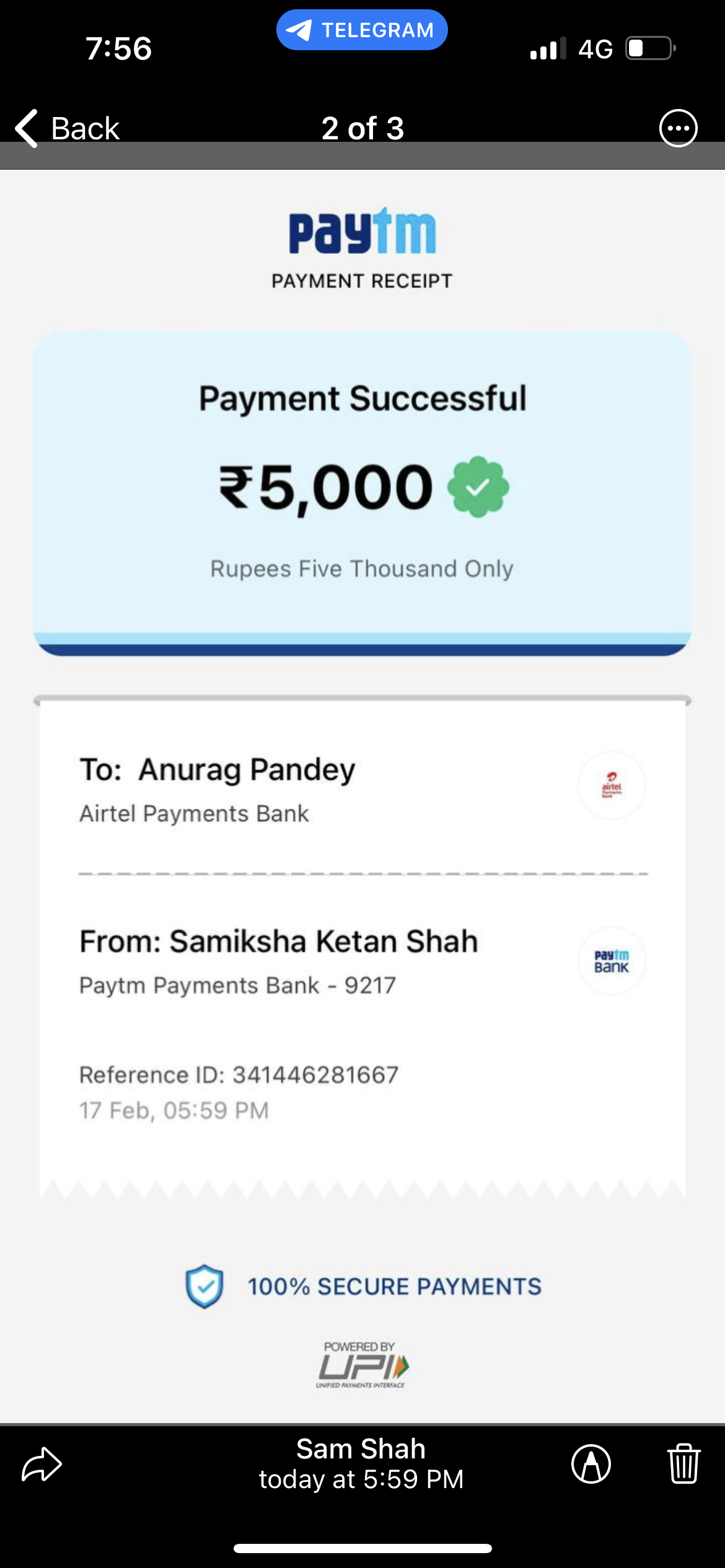Open the more options menu
Viewport: 725px width, 1568px height.
[678, 129]
